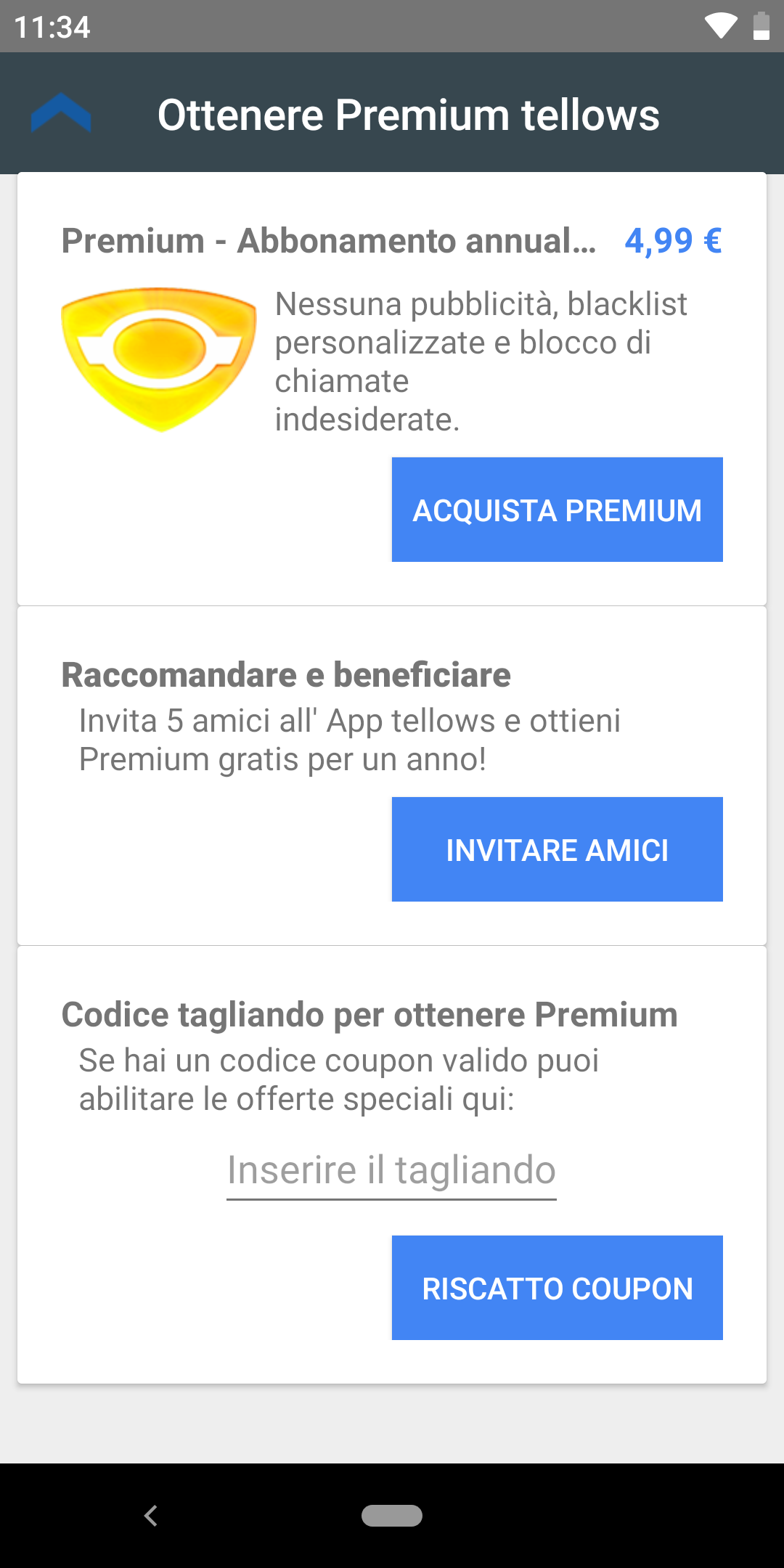Screen dimensions: 784x1568
Task: Tap the RISCATTO COUPON button
Action: click(x=557, y=1288)
